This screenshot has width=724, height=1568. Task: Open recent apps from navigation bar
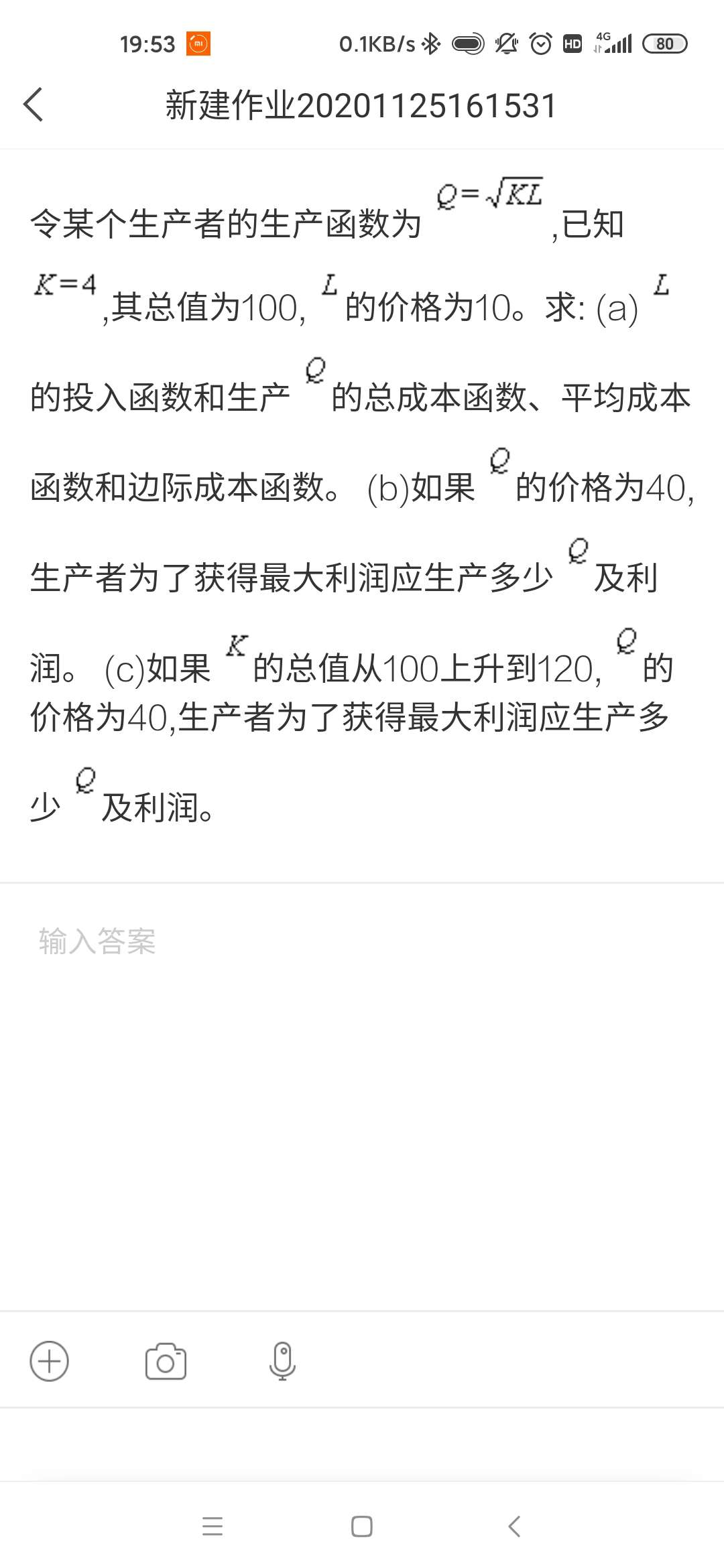[213, 1526]
